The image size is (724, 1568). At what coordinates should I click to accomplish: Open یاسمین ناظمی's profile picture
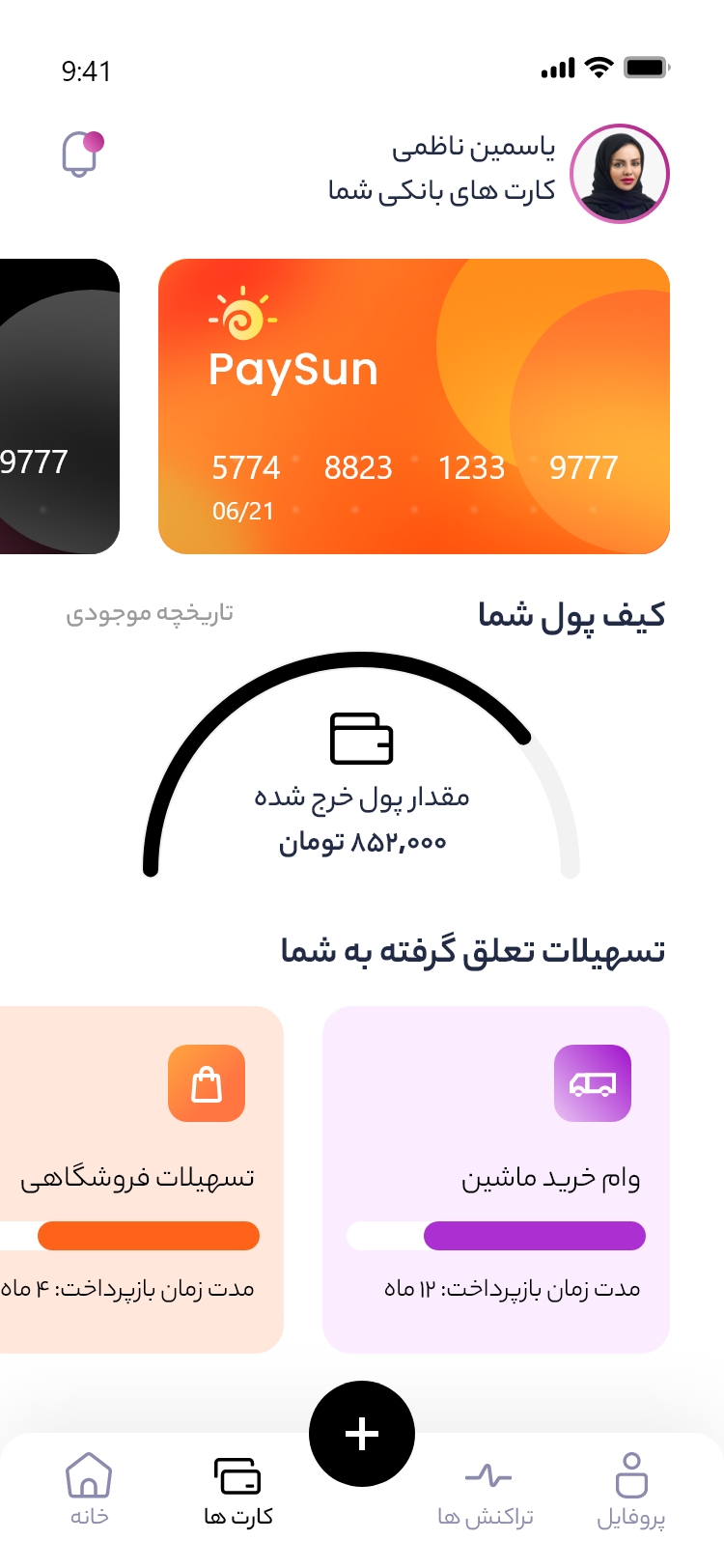point(619,174)
